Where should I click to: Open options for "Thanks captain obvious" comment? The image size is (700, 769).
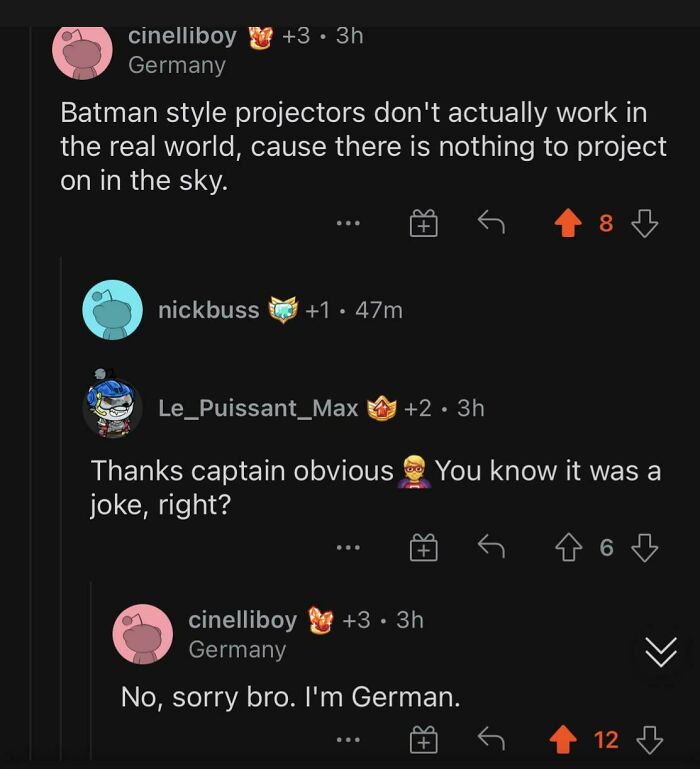pos(348,547)
